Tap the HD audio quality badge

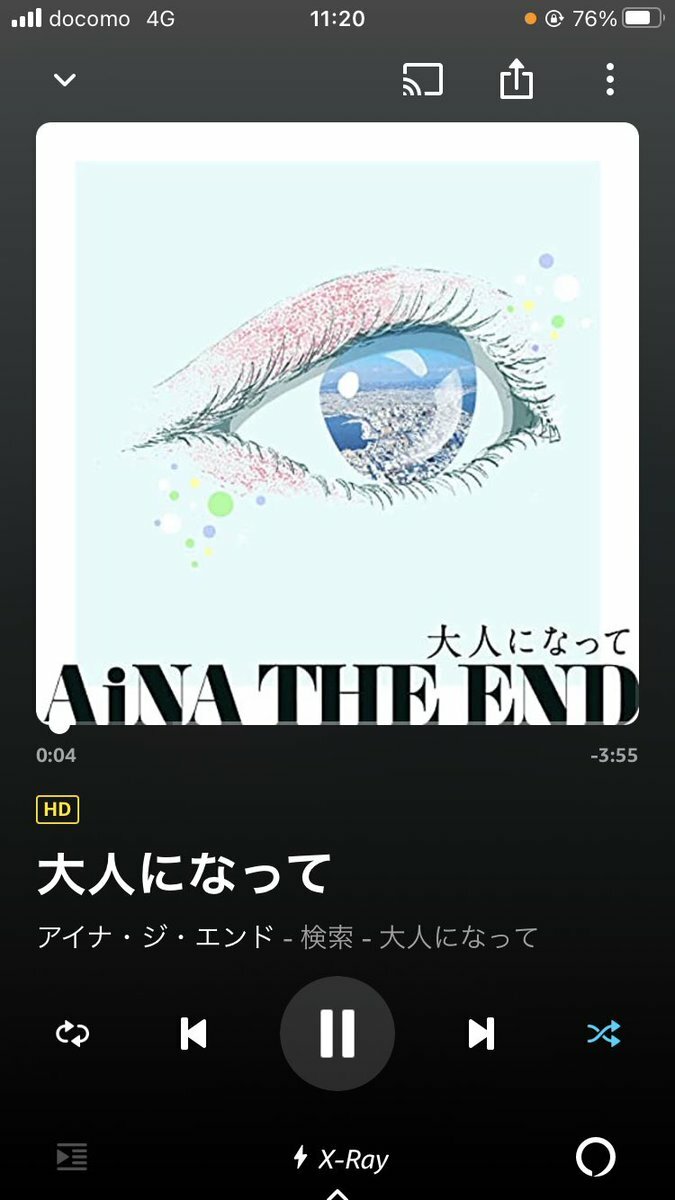(57, 809)
